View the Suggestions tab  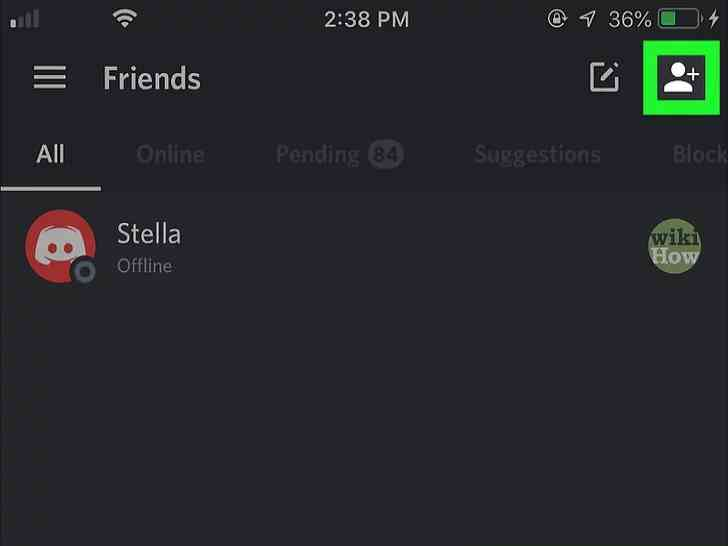point(537,154)
